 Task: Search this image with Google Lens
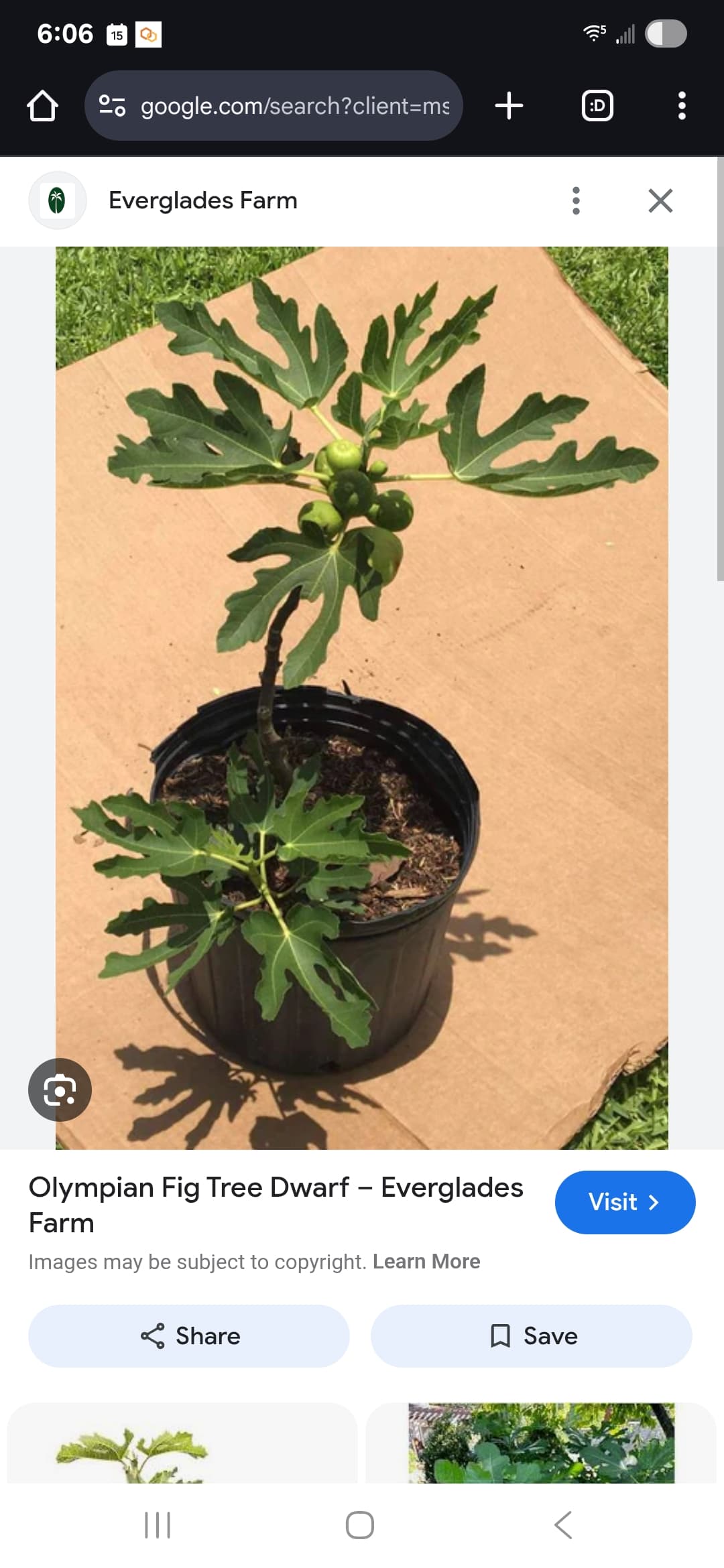60,1090
